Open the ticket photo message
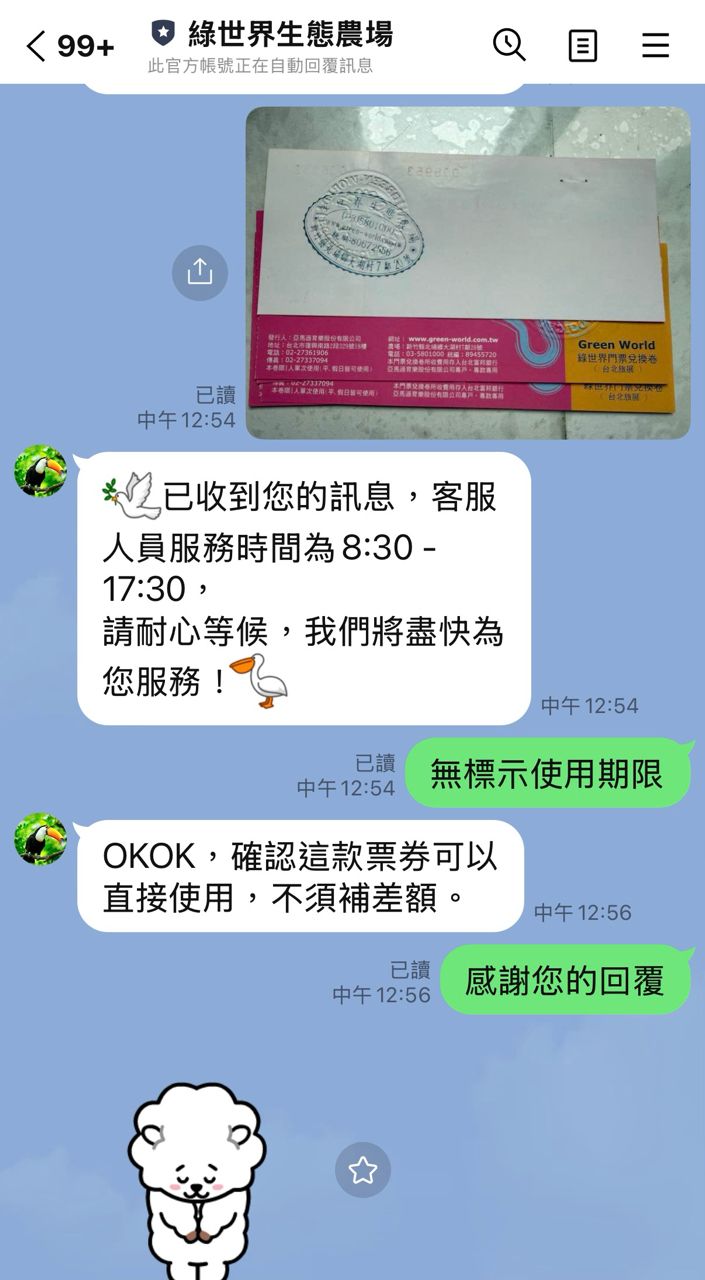Image resolution: width=705 pixels, height=1280 pixels. click(x=467, y=272)
